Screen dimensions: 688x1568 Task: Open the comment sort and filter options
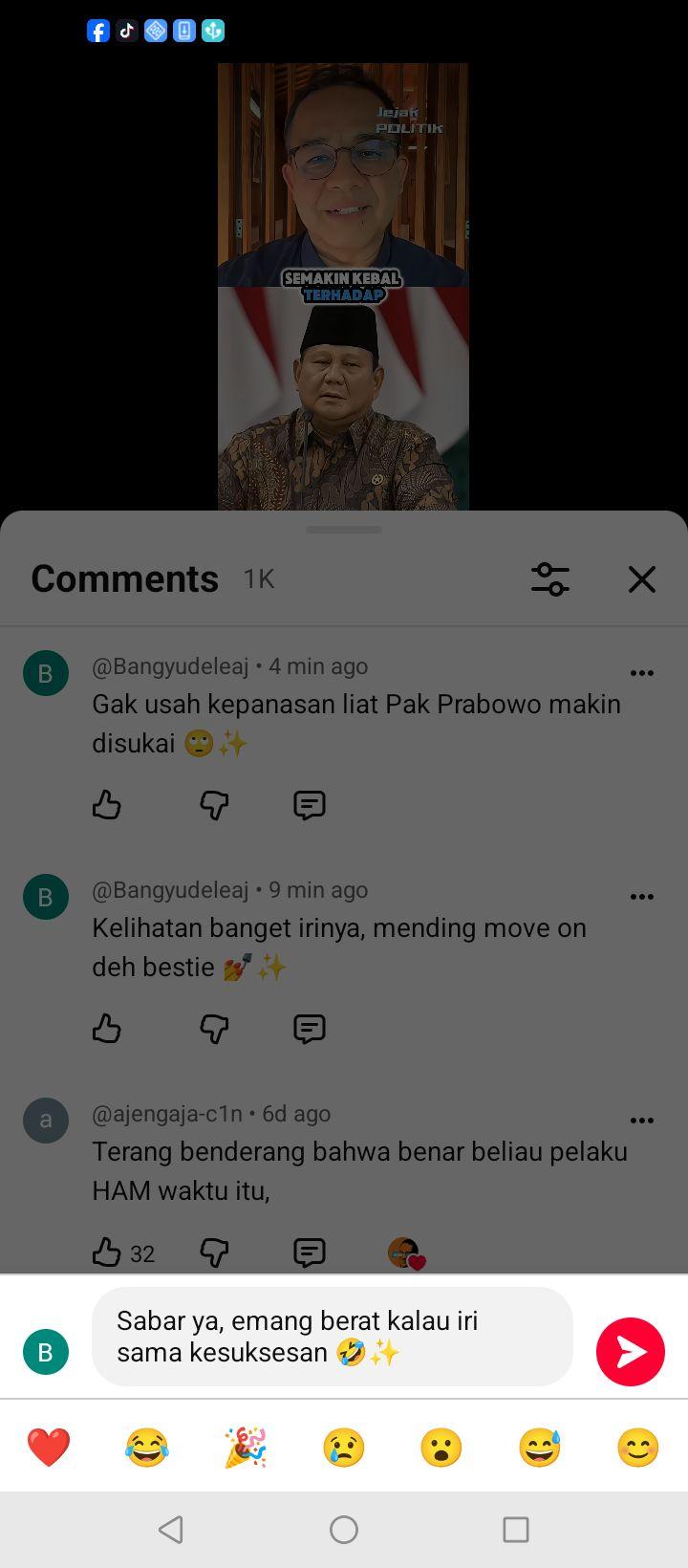pyautogui.click(x=550, y=579)
